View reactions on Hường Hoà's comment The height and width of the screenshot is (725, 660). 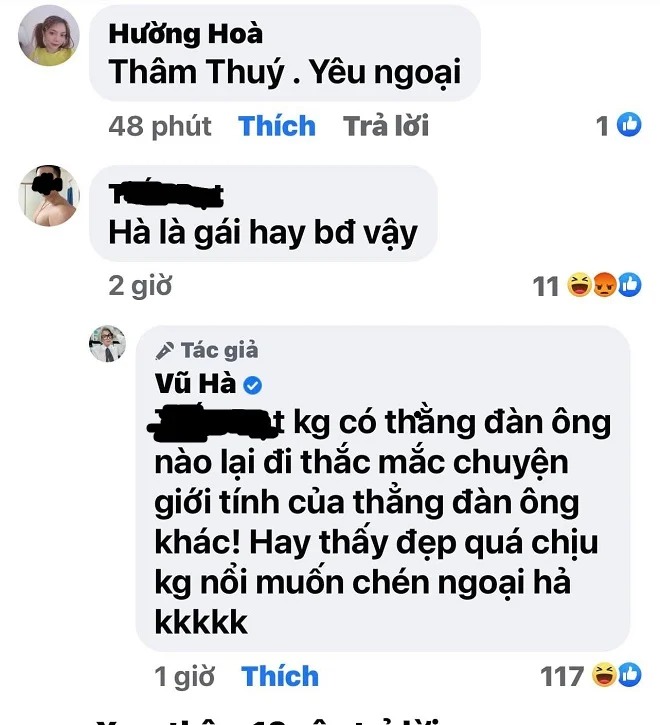(x=618, y=126)
